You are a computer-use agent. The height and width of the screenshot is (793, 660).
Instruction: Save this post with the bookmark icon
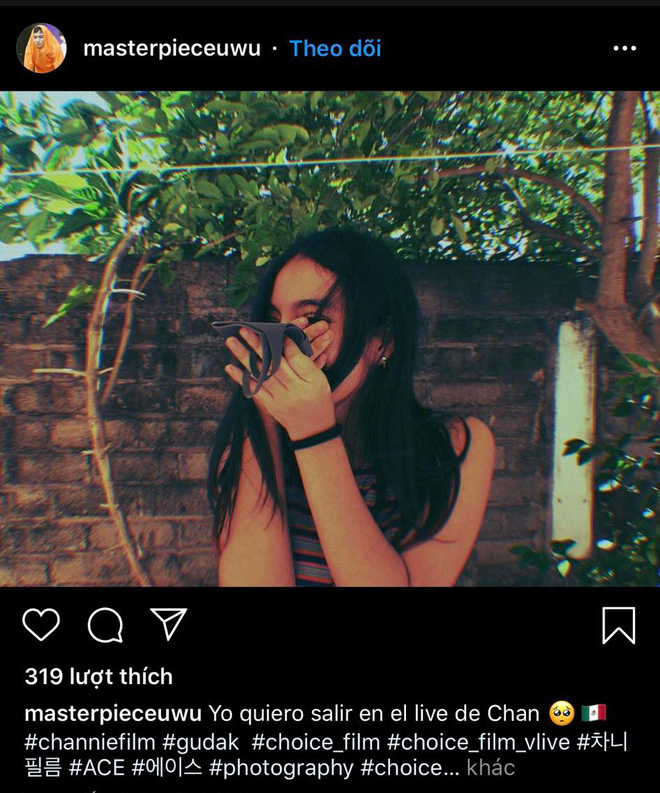[x=619, y=625]
